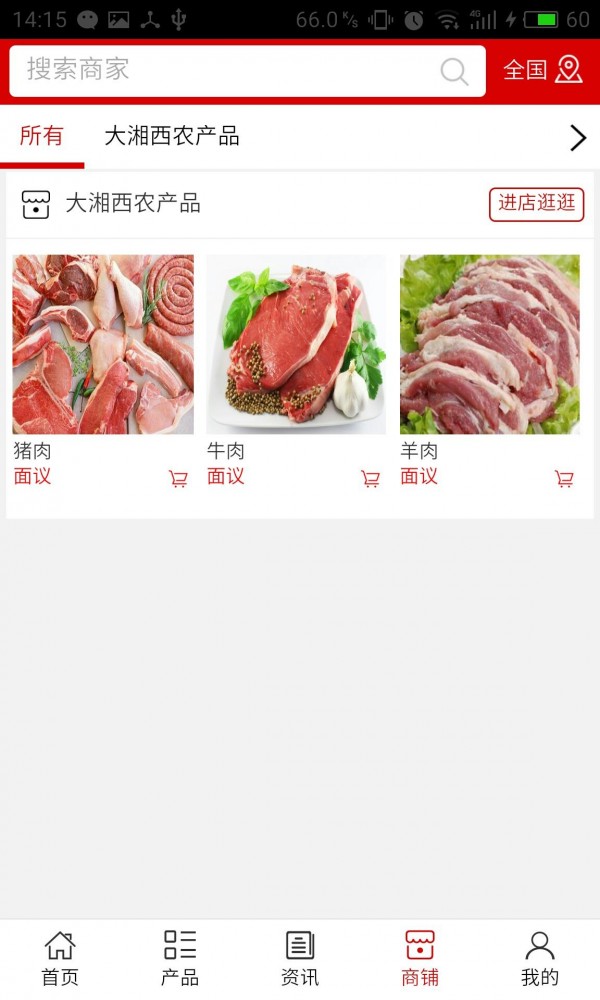Open the 羊肉 product image
The image size is (600, 1000).
click(x=490, y=344)
